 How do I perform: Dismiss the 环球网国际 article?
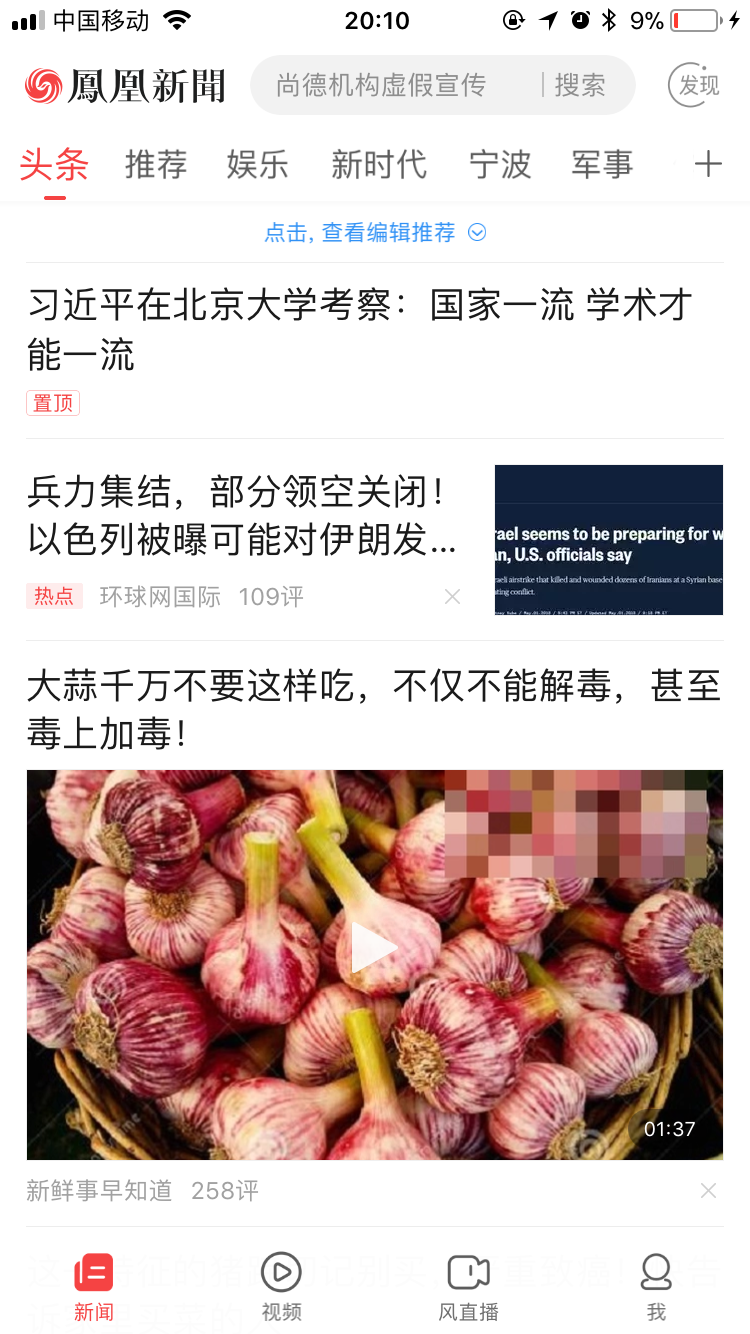point(452,597)
